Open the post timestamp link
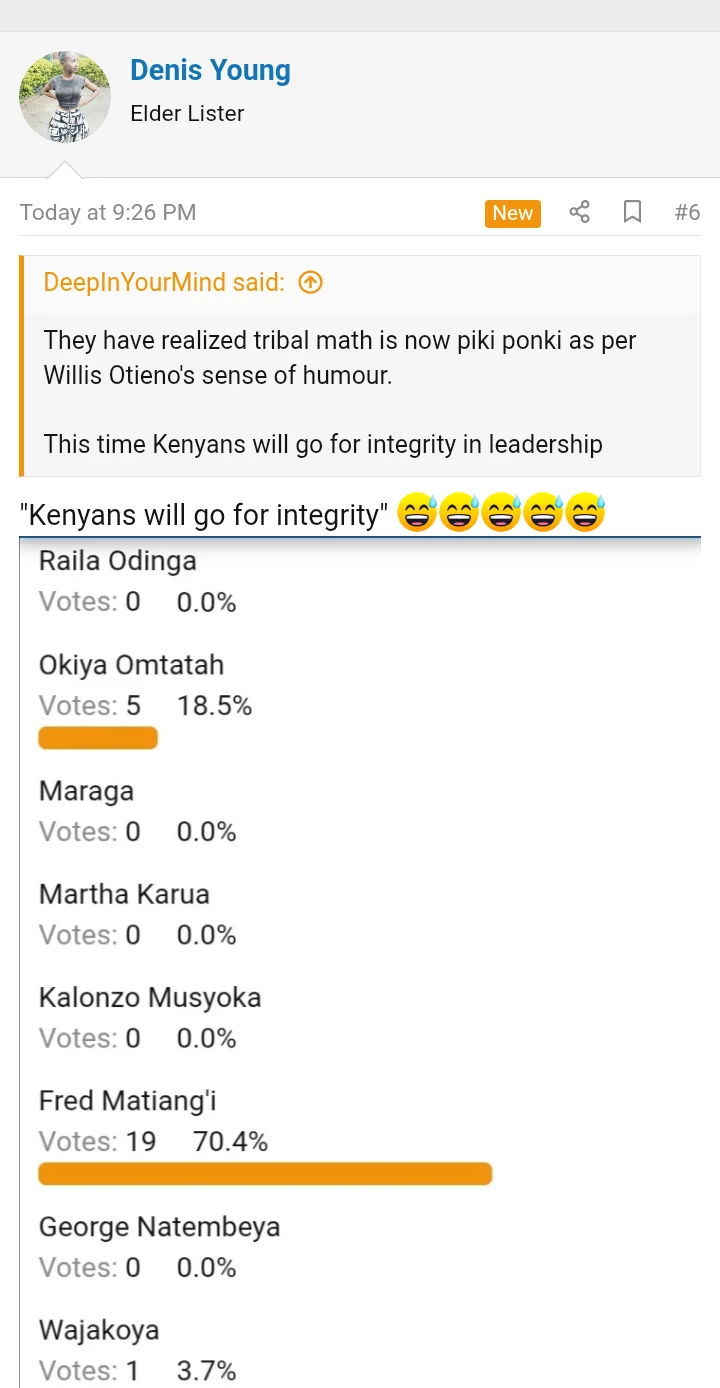 point(108,212)
